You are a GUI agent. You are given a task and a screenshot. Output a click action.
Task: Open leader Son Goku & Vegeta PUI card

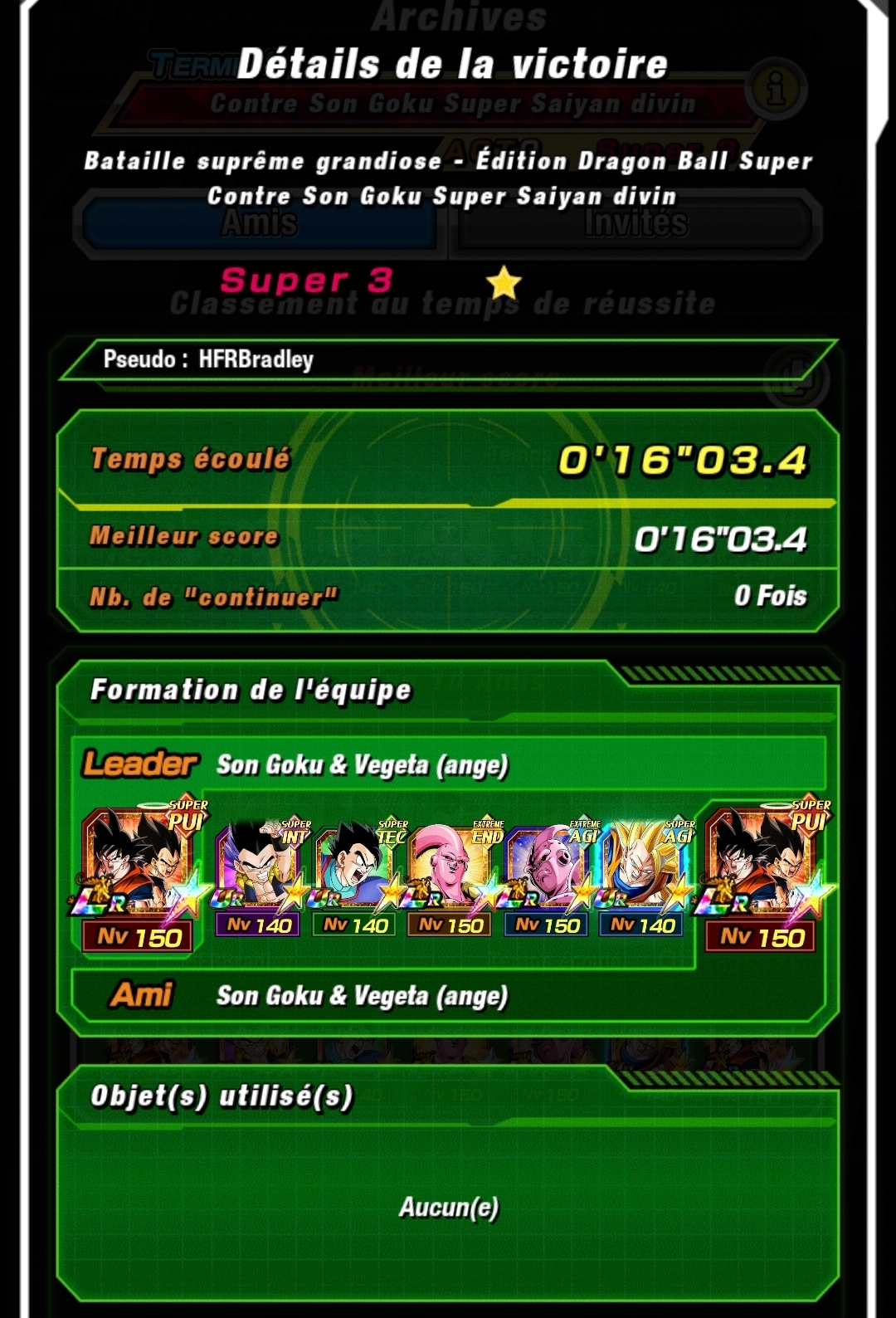139,871
